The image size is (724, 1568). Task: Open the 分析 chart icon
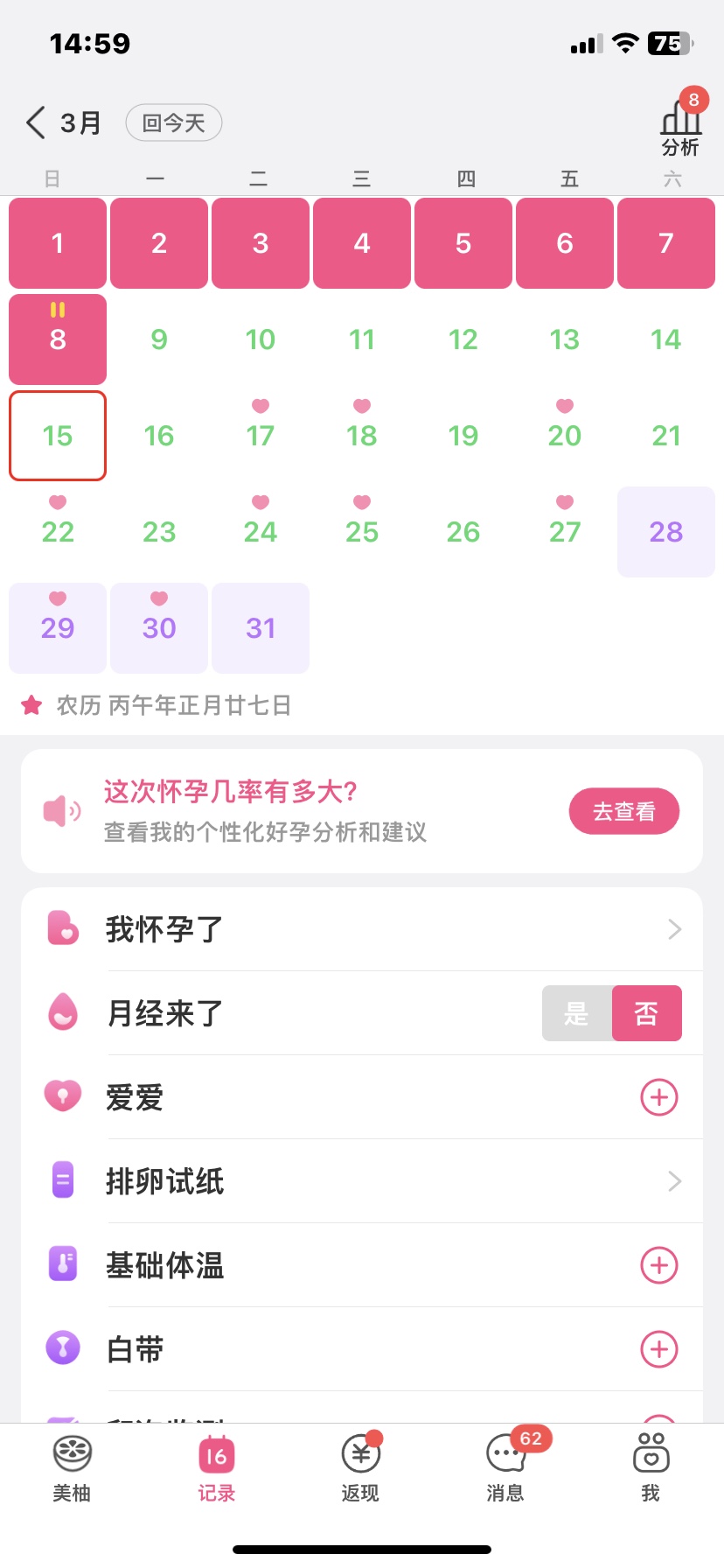(680, 125)
